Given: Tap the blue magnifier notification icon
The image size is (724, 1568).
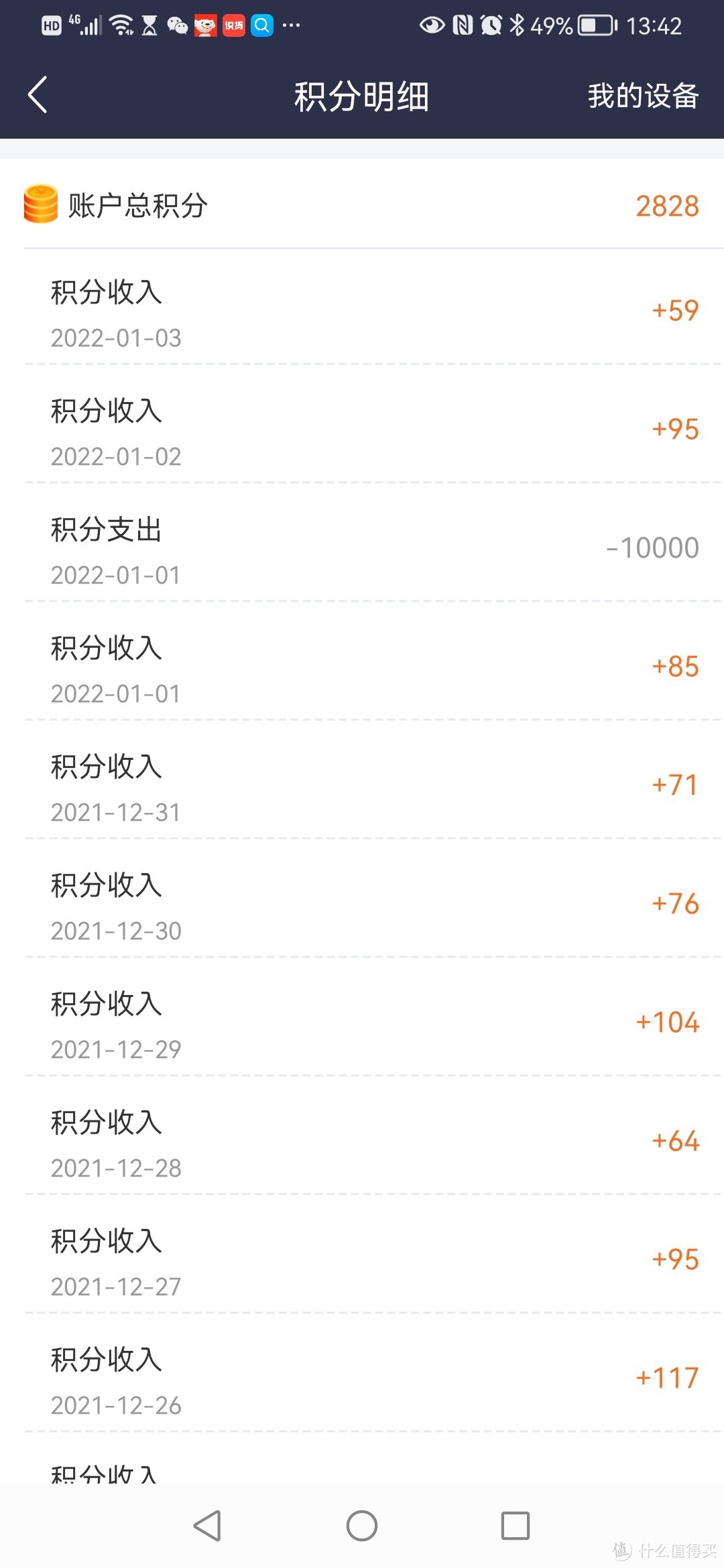Looking at the screenshot, I should click(262, 25).
